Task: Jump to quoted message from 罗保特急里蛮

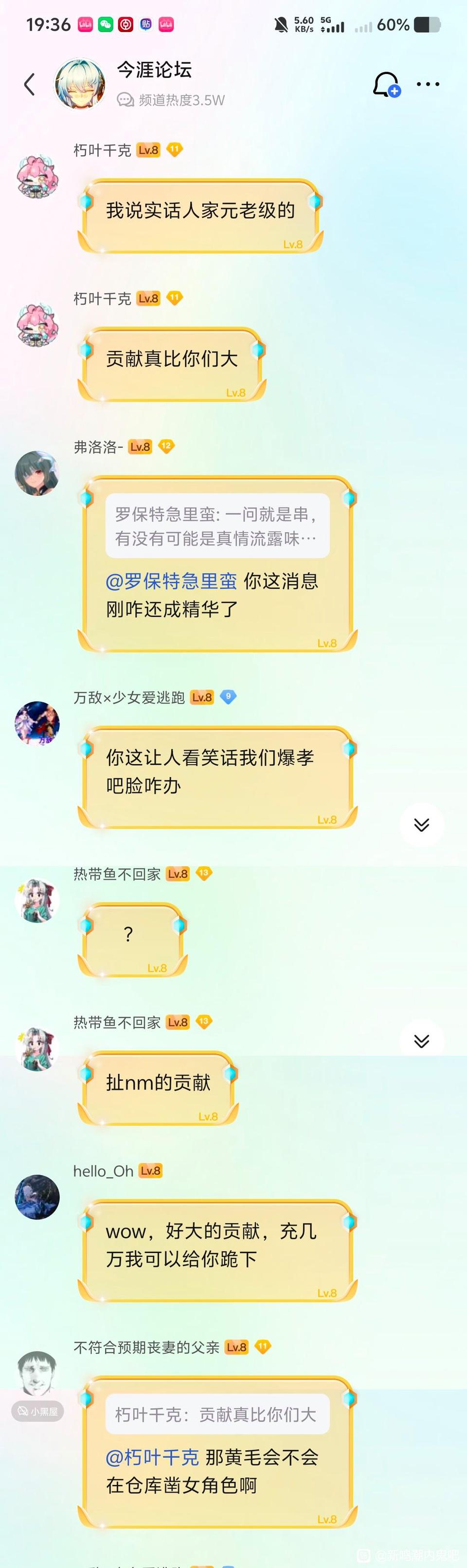Action: (217, 526)
